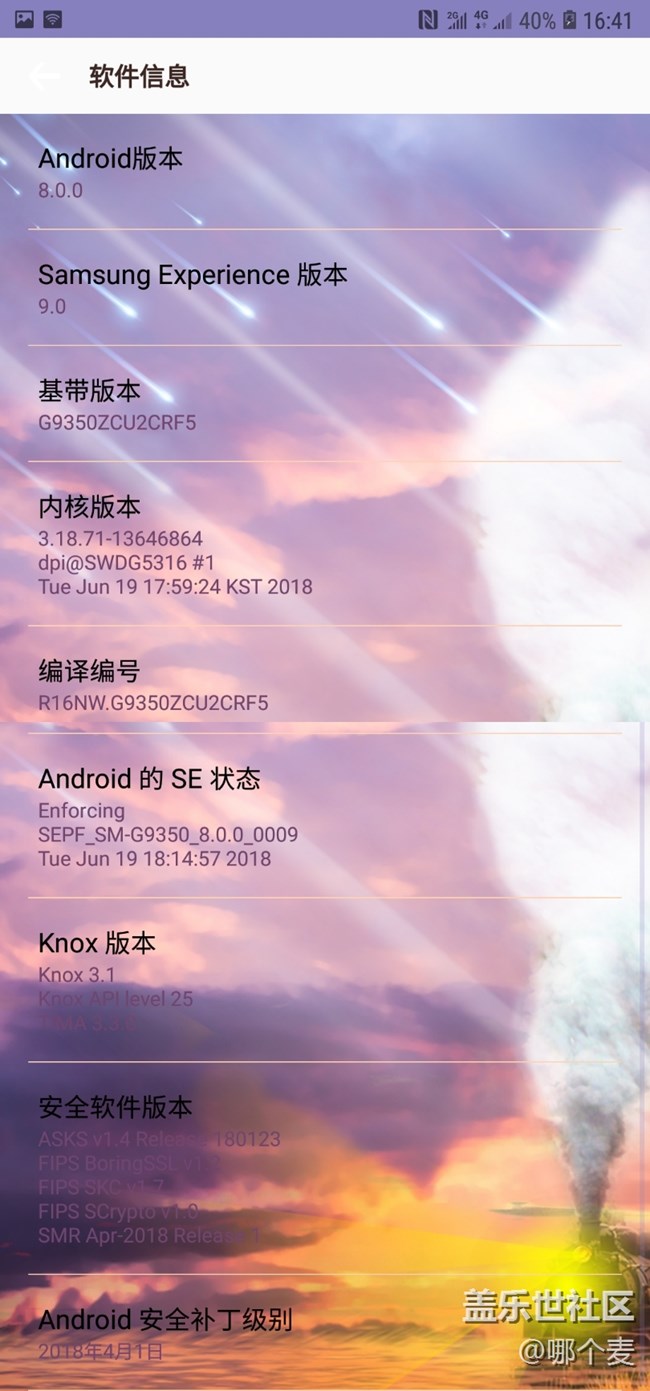This screenshot has width=650, height=1391.
Task: Tap the Android版本 (Android version) 8.0.0 row
Action: 324,173
